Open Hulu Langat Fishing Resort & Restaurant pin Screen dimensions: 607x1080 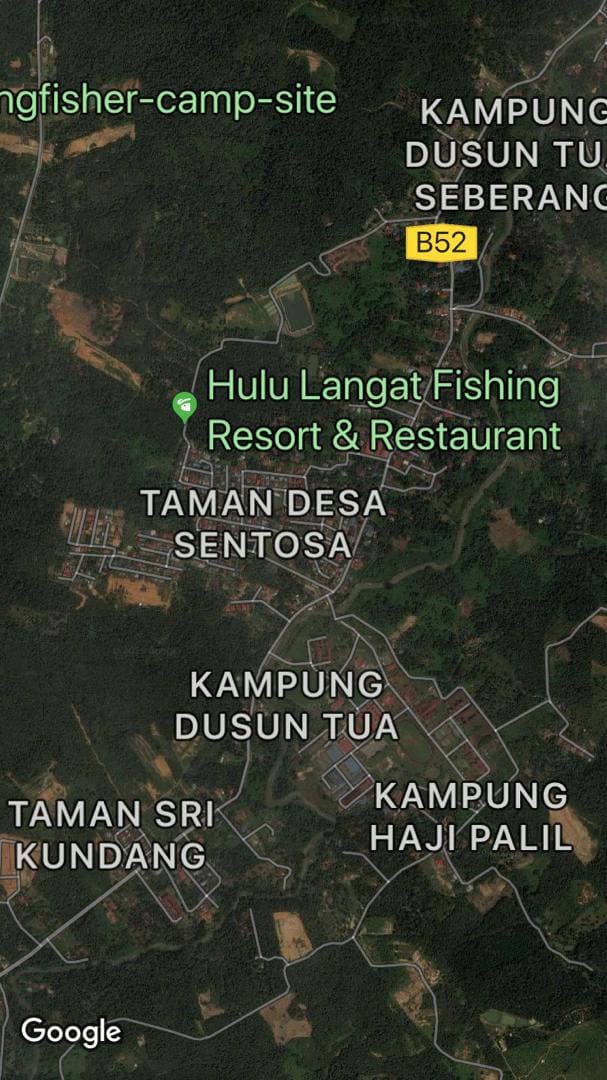[x=185, y=407]
